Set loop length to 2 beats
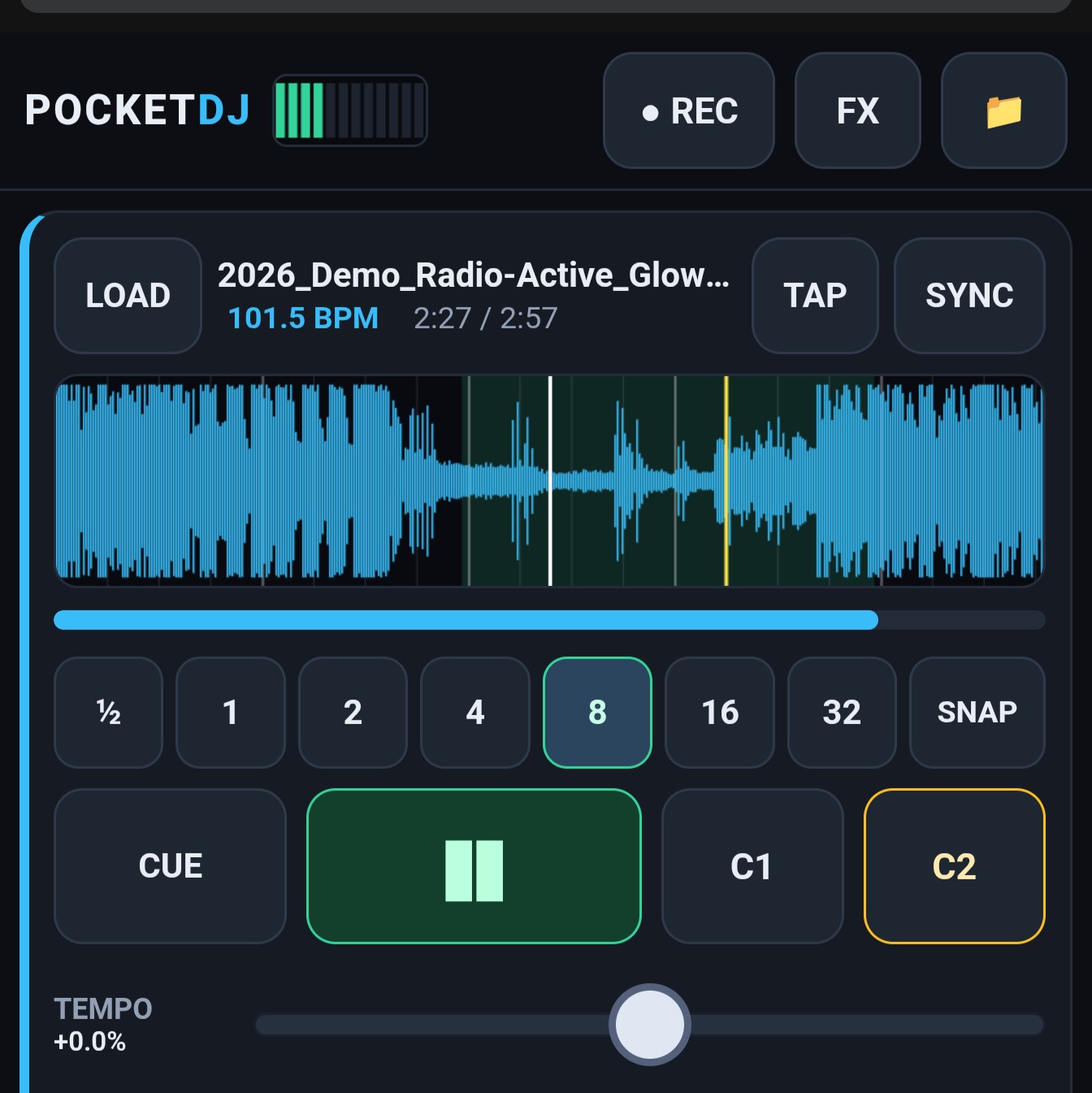Image resolution: width=1092 pixels, height=1093 pixels. [x=353, y=712]
